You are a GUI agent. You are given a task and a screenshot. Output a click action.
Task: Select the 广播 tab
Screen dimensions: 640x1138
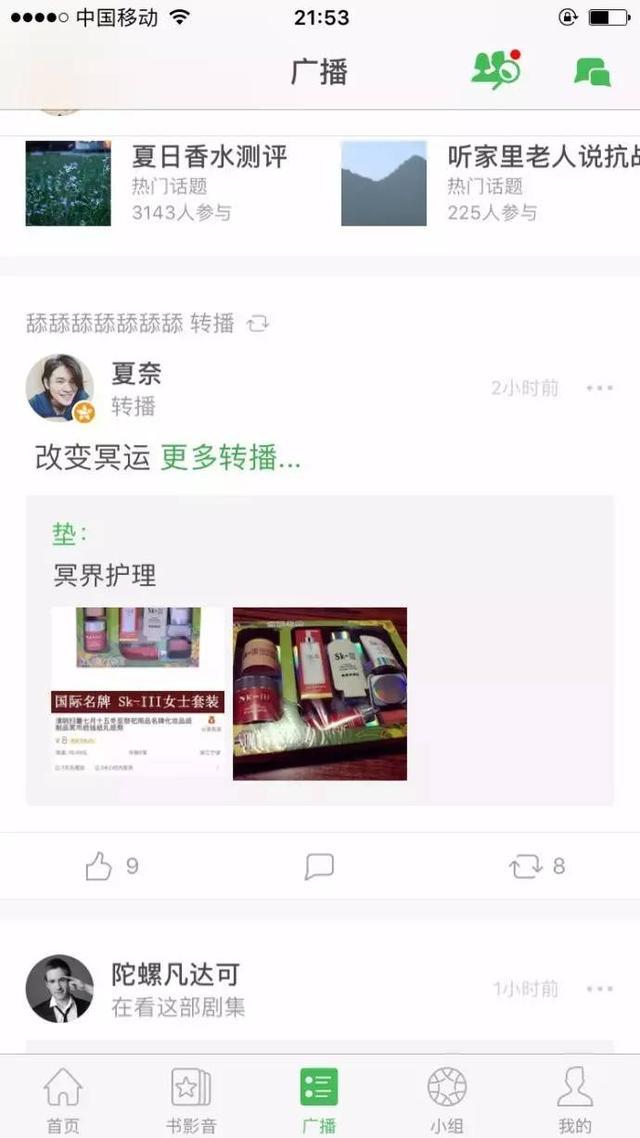pos(319,1098)
